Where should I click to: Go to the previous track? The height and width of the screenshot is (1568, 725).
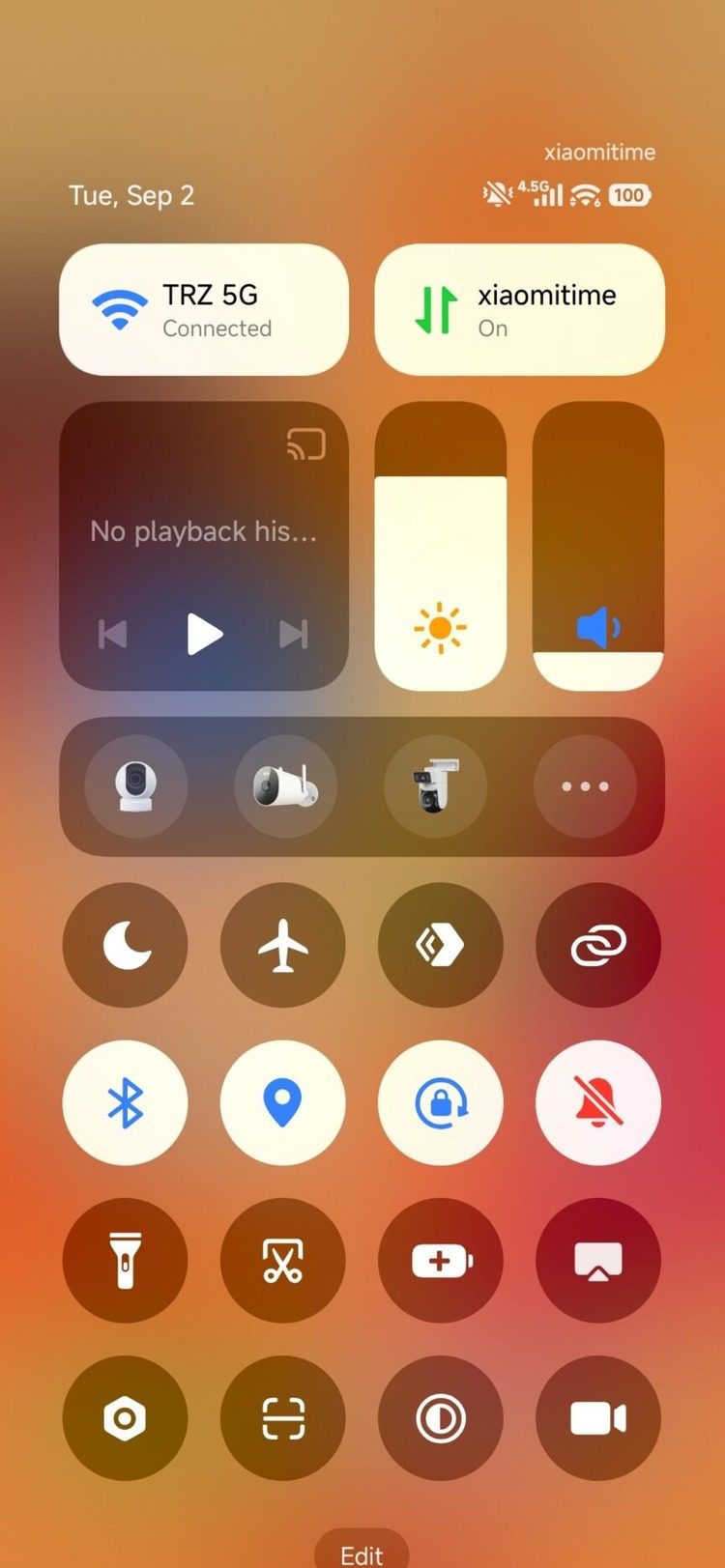coord(113,635)
